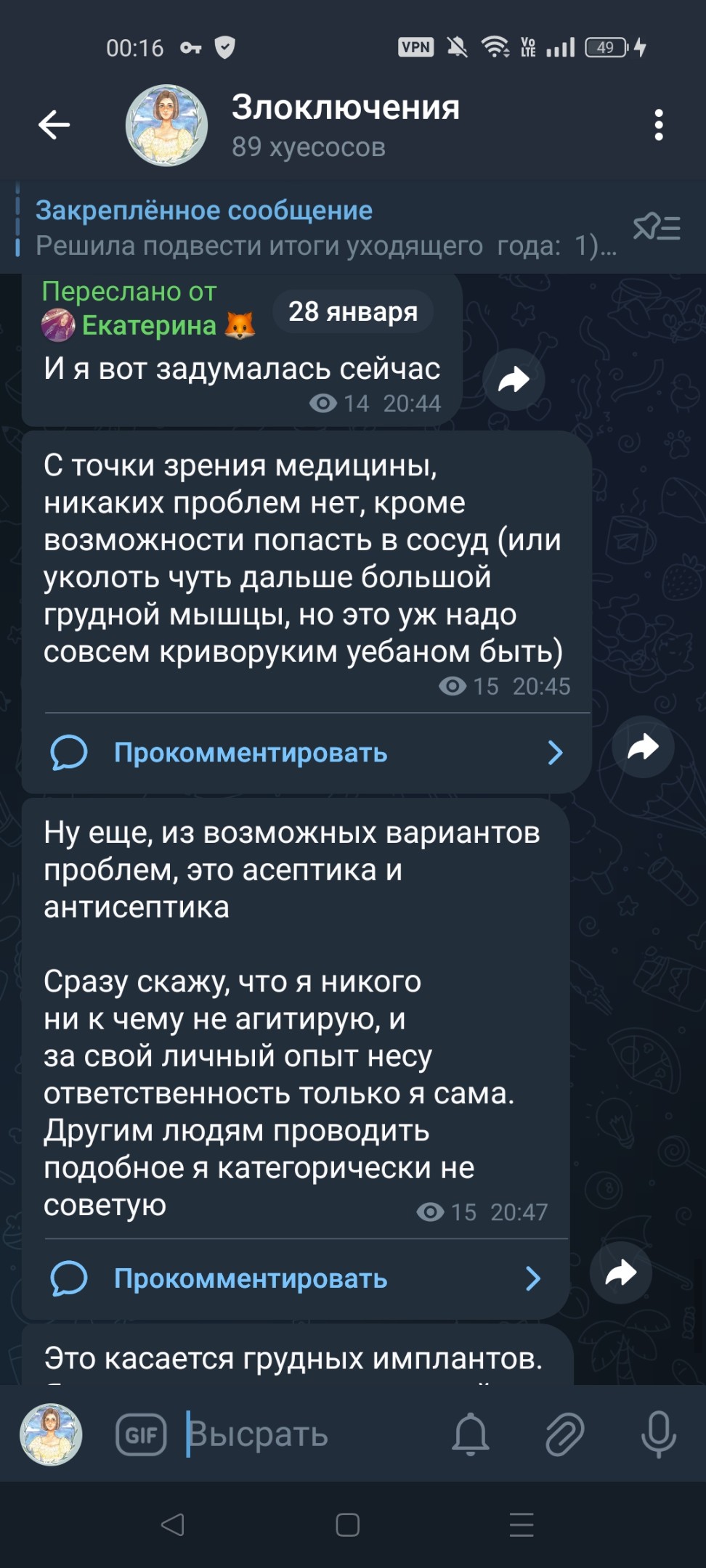Tap the avatar next to the input field
The width and height of the screenshot is (706, 1568).
click(51, 1434)
